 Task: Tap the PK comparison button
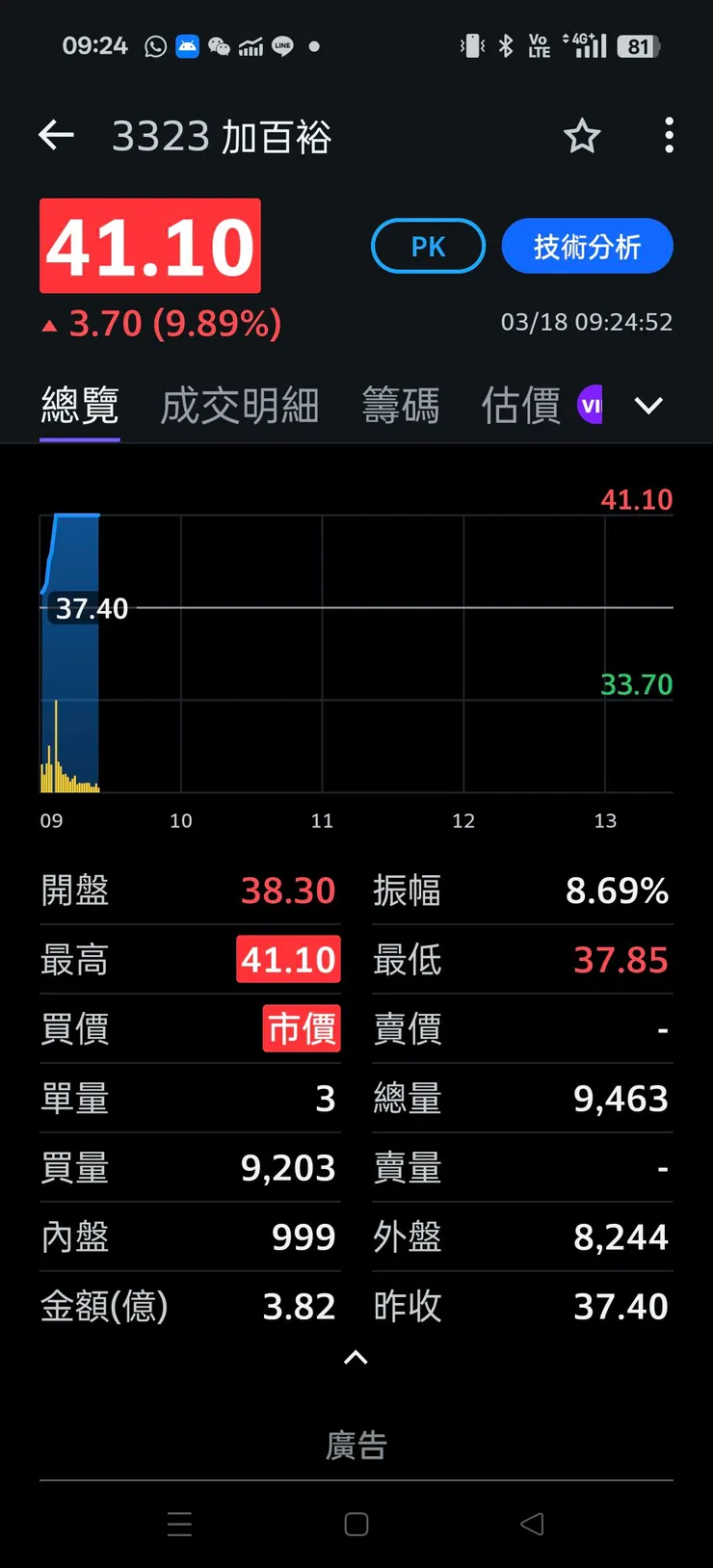[x=428, y=246]
